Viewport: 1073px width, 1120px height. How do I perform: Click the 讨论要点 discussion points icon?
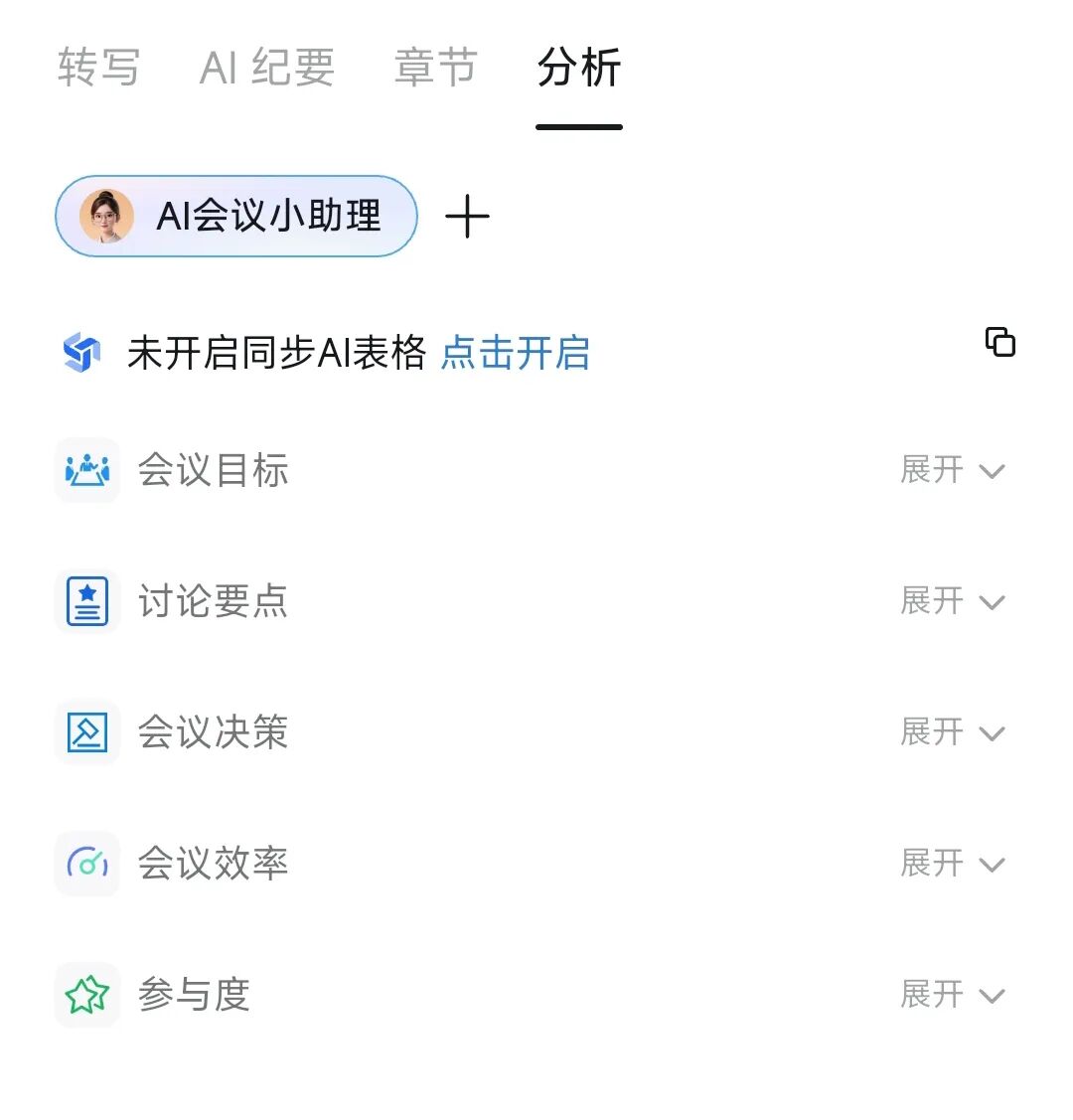[x=86, y=601]
